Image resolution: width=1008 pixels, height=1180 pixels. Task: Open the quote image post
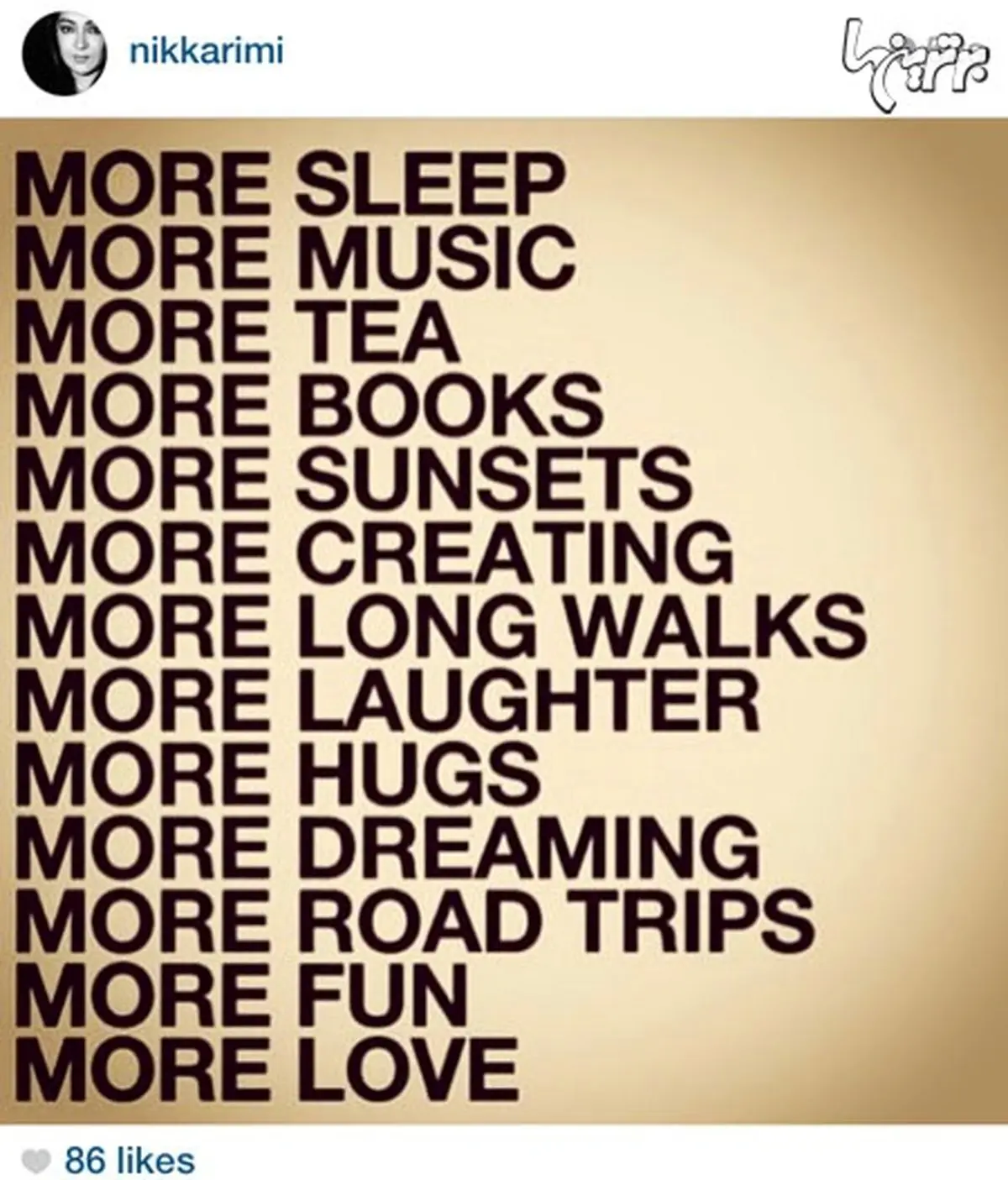point(504,621)
